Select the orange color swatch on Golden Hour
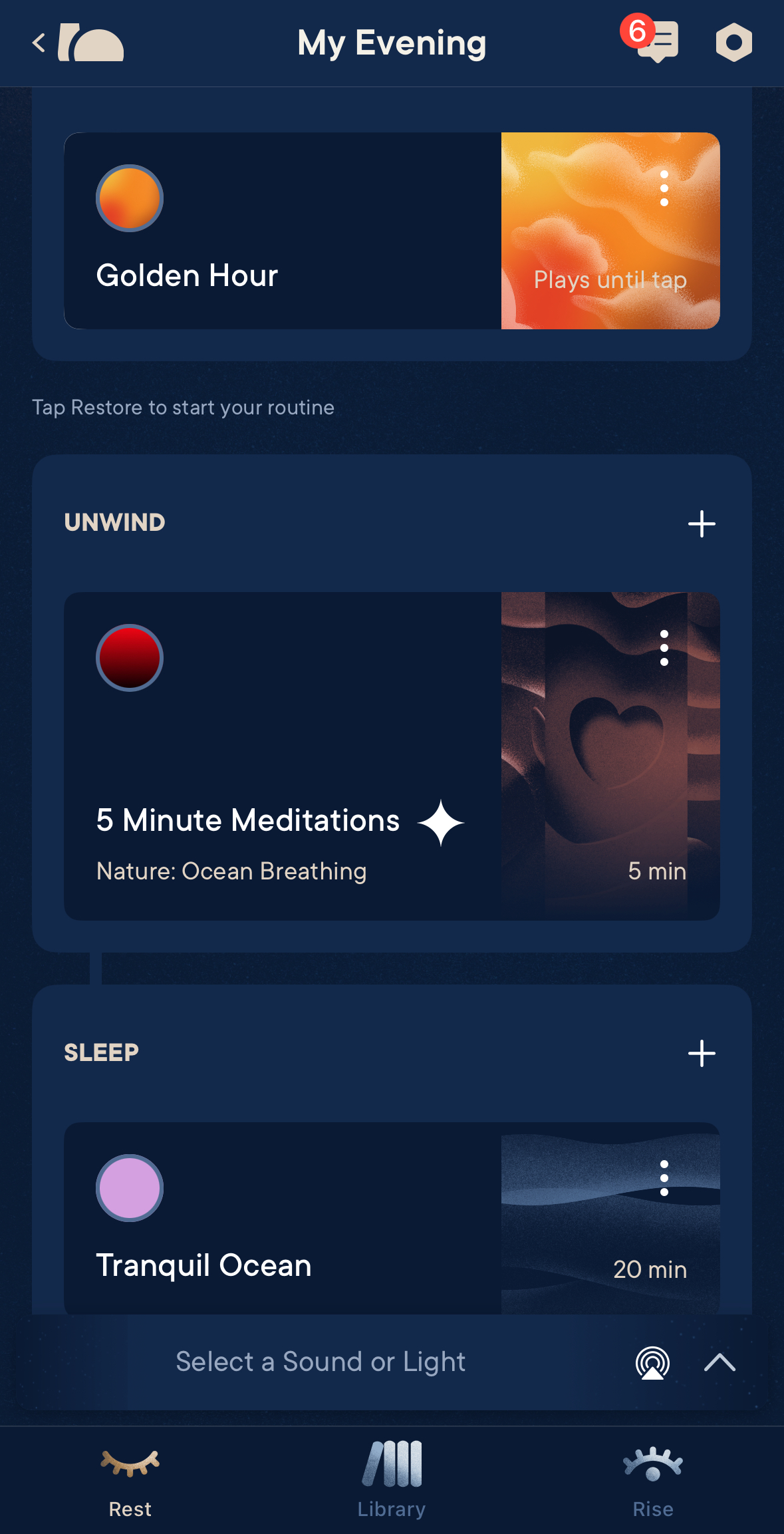The width and height of the screenshot is (784, 1534). 130,200
